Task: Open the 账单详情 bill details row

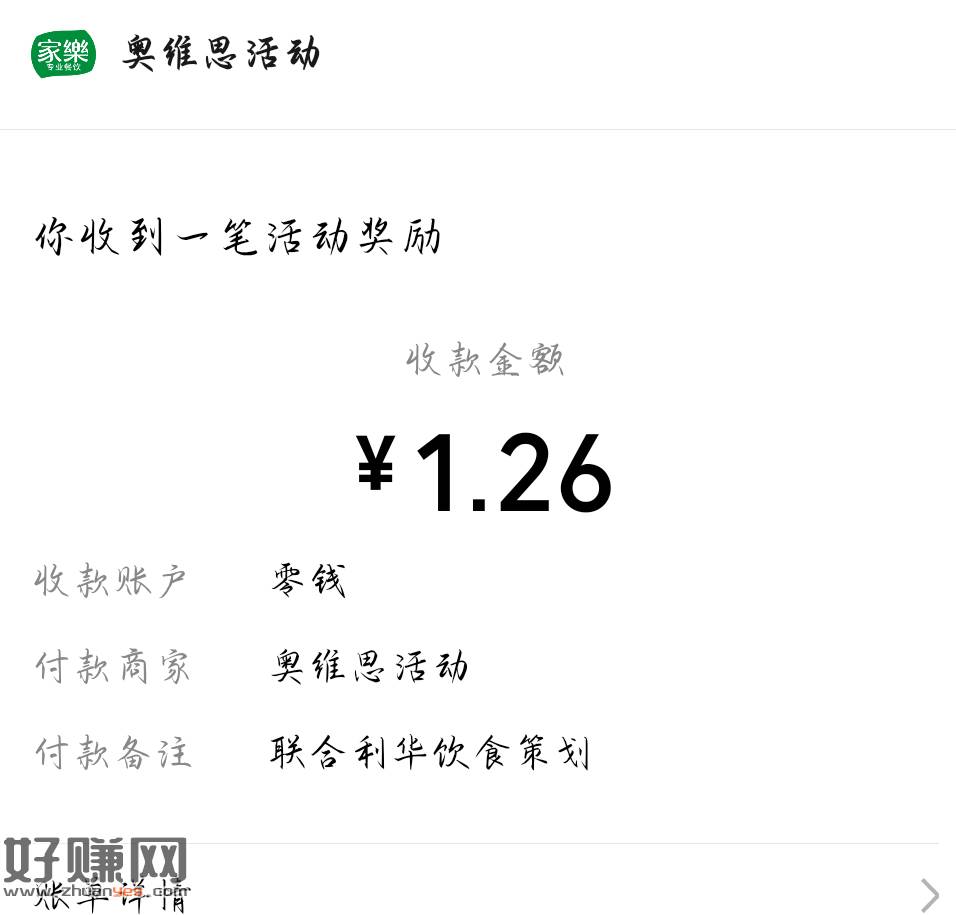Action: click(x=480, y=892)
